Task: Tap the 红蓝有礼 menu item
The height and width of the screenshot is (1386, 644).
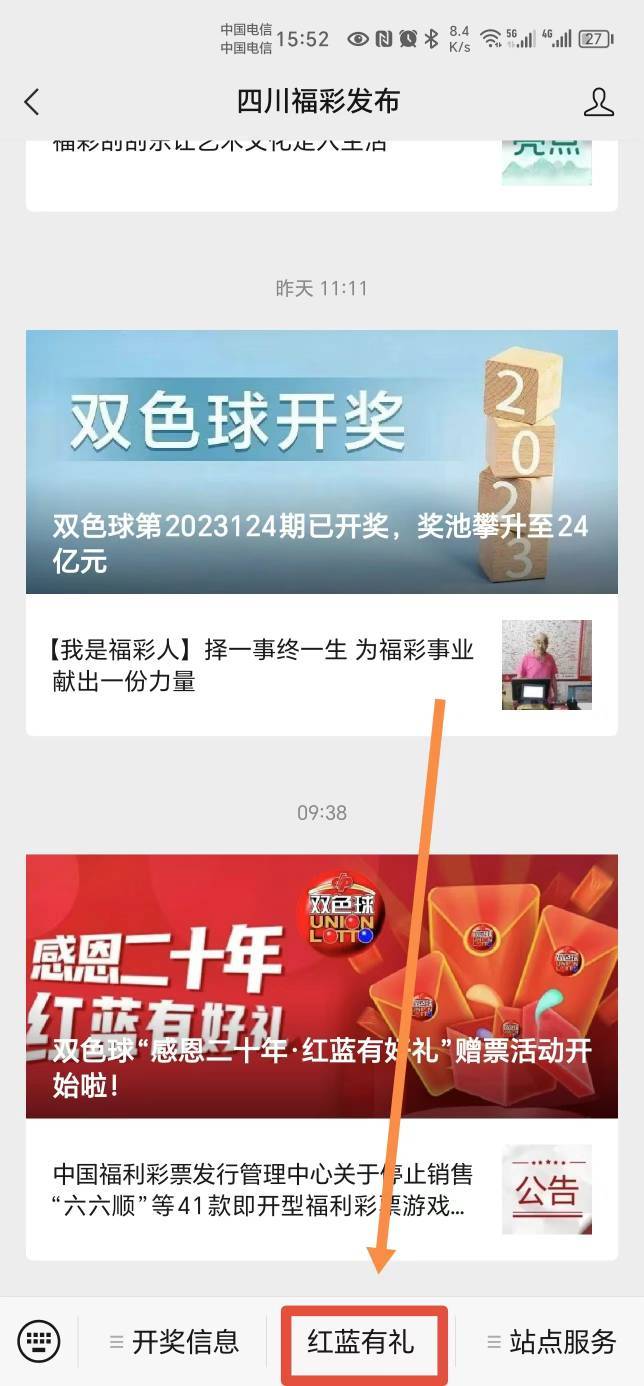Action: click(x=362, y=1342)
